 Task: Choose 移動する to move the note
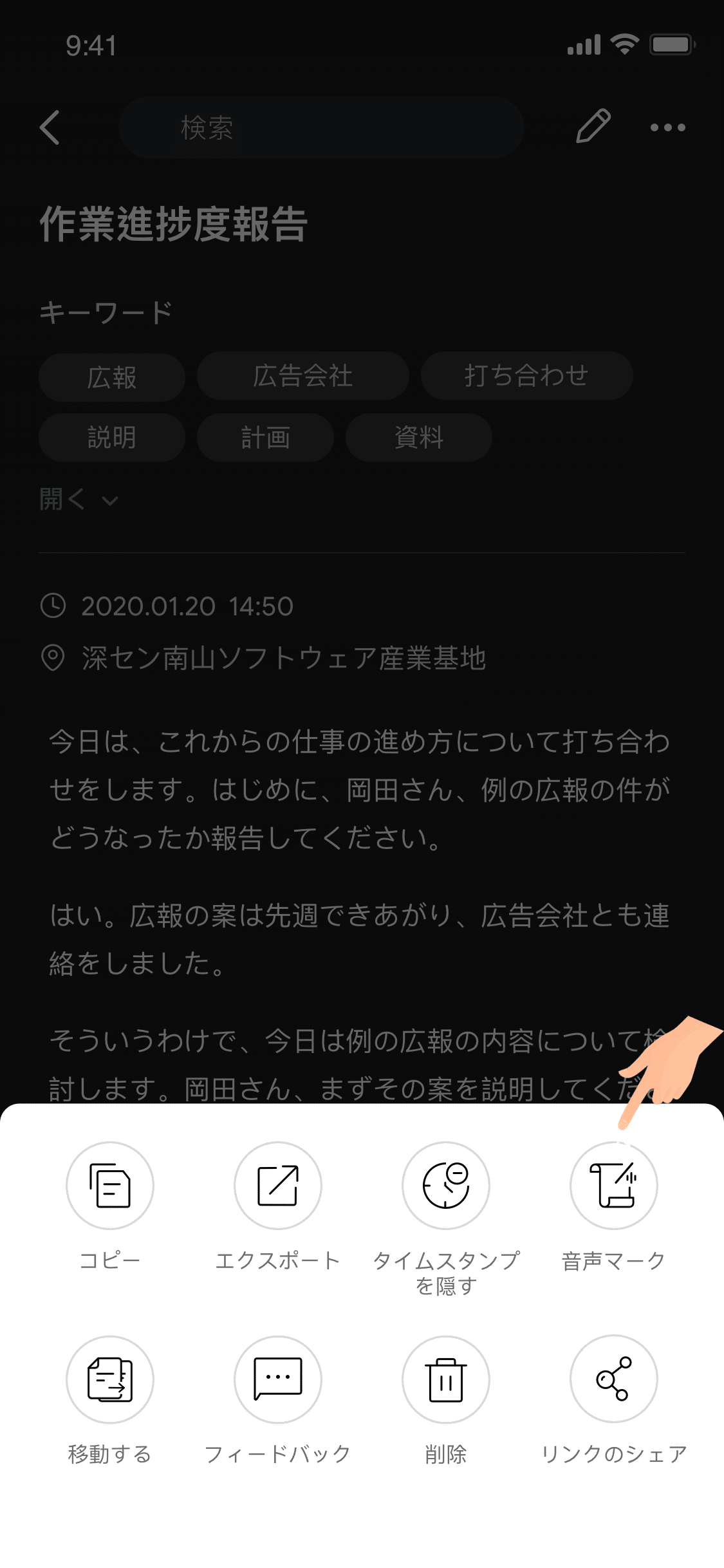(110, 1379)
